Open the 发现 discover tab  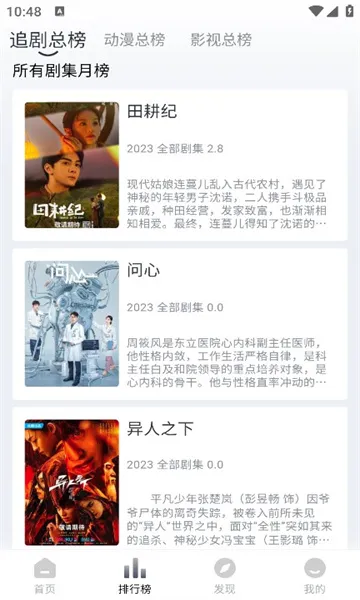(x=225, y=576)
